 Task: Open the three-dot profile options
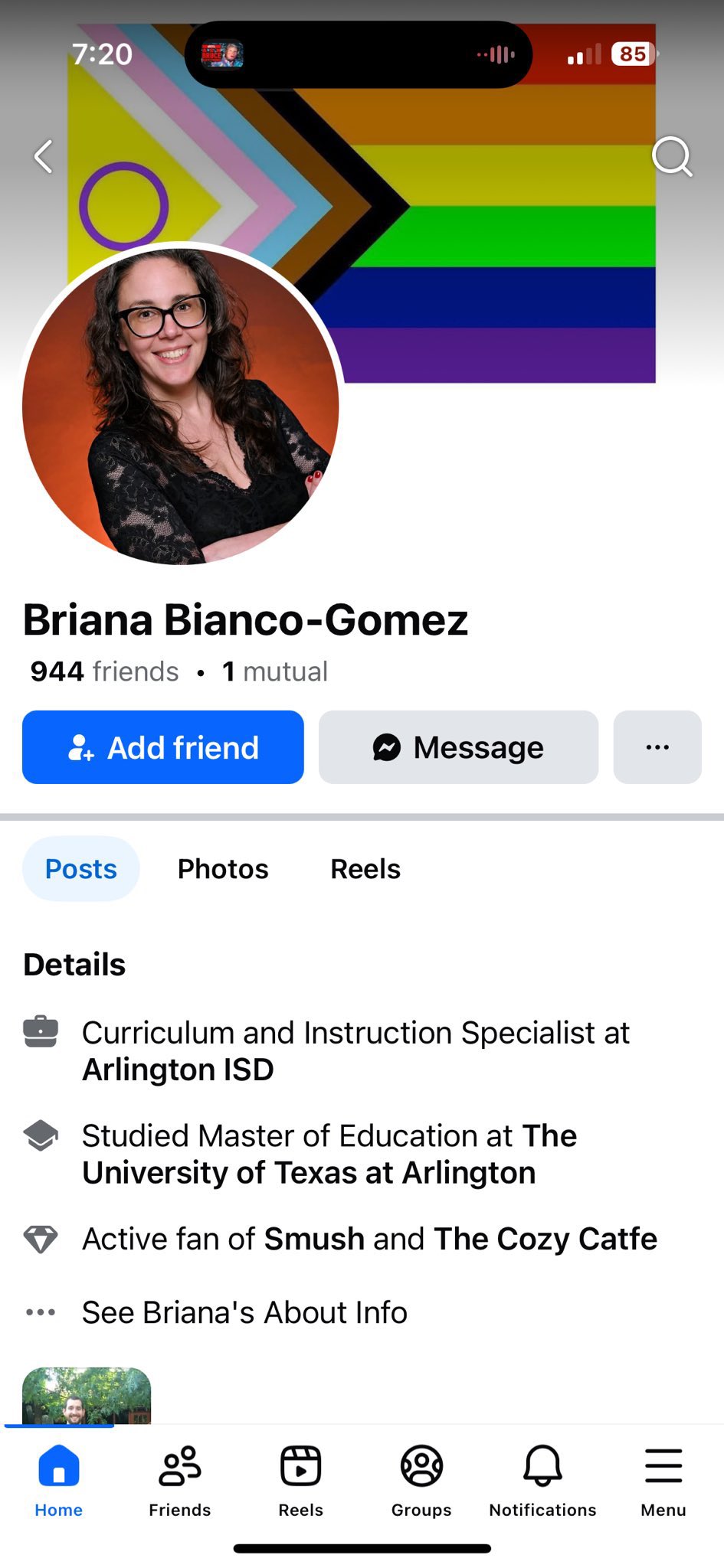657,747
